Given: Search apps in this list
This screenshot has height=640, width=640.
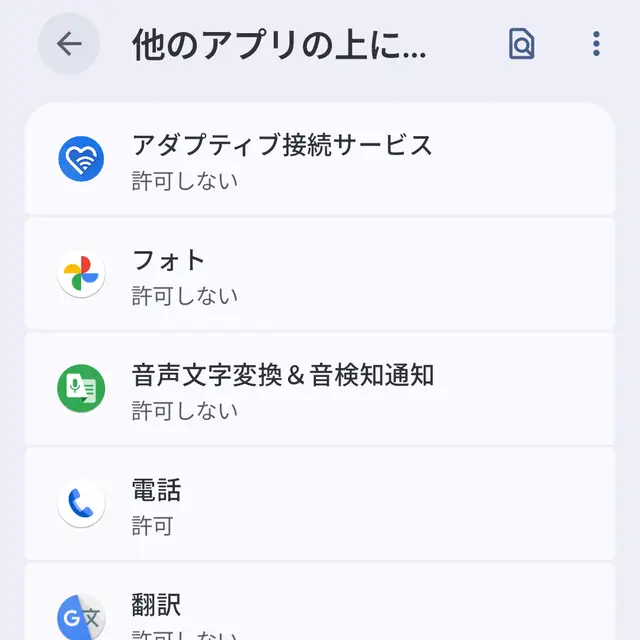Looking at the screenshot, I should pos(522,44).
